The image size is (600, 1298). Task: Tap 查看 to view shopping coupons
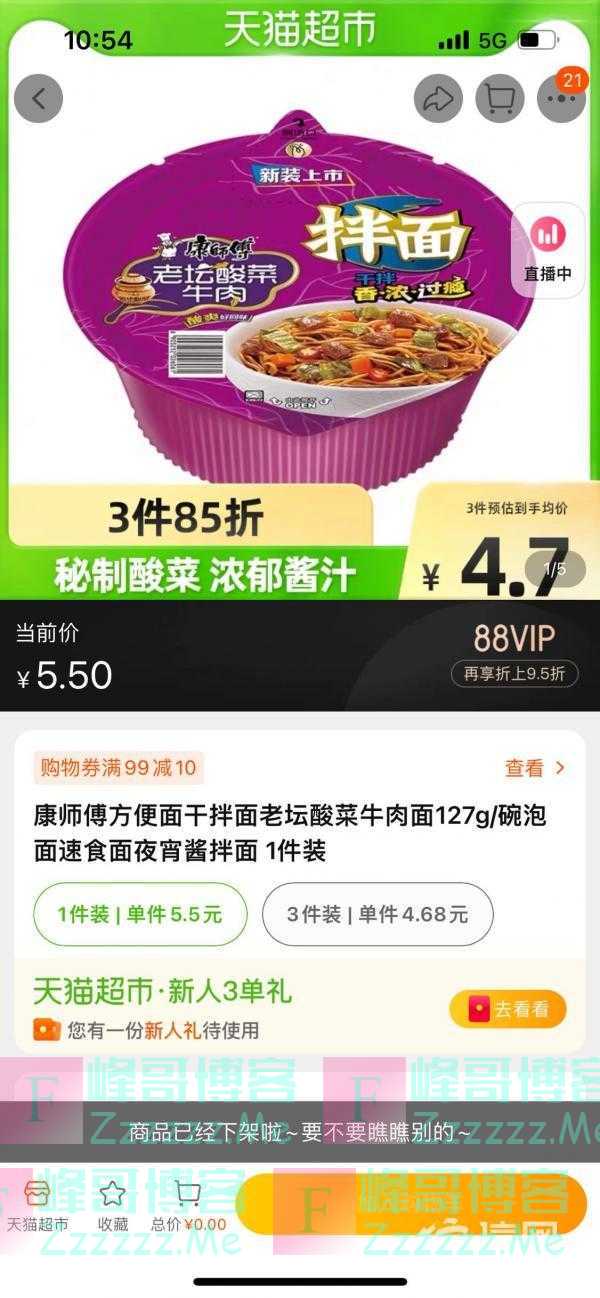click(534, 768)
